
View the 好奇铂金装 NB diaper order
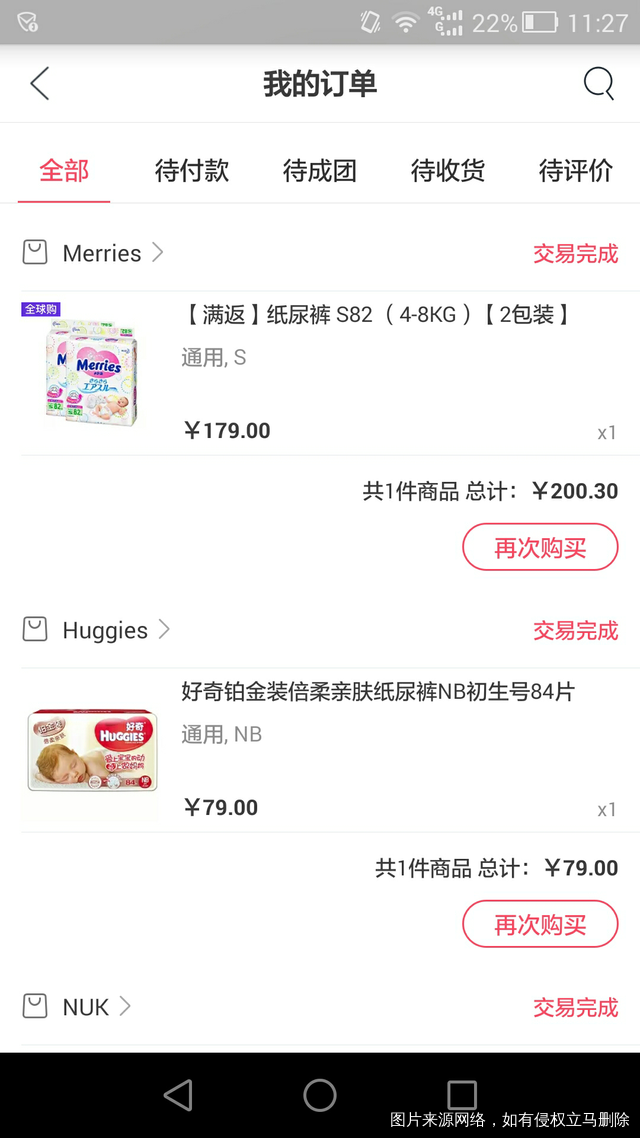378,692
